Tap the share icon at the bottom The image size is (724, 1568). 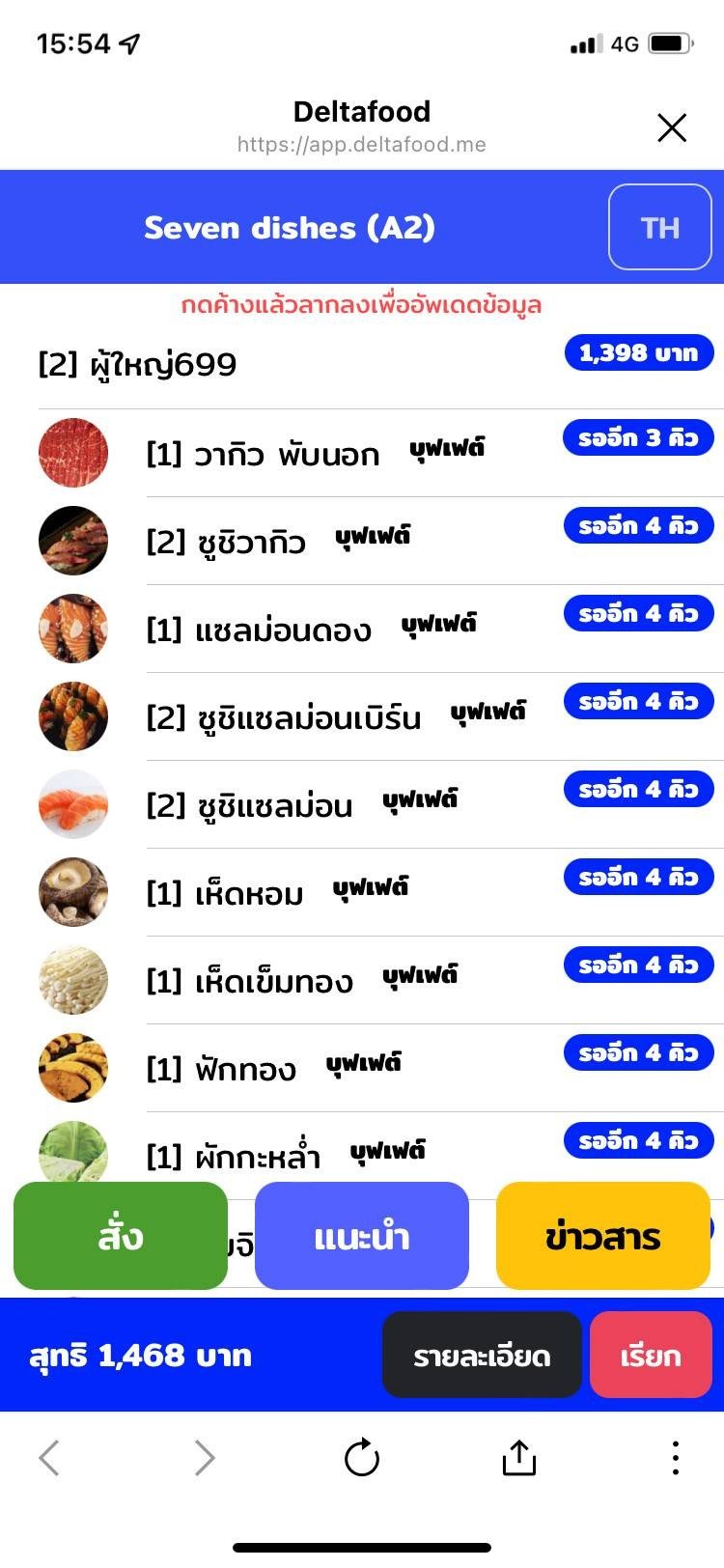(x=518, y=1459)
